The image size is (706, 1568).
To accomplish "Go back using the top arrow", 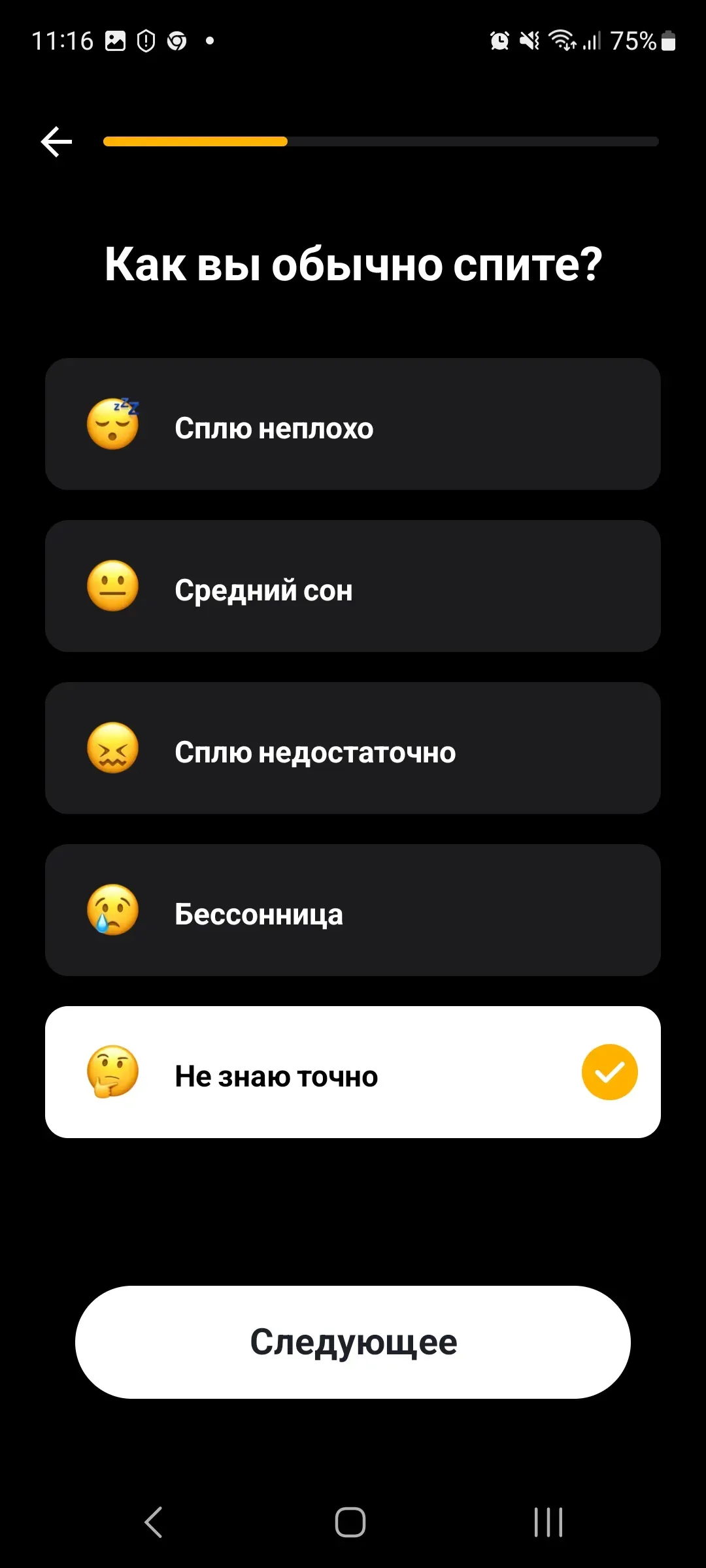I will point(56,142).
